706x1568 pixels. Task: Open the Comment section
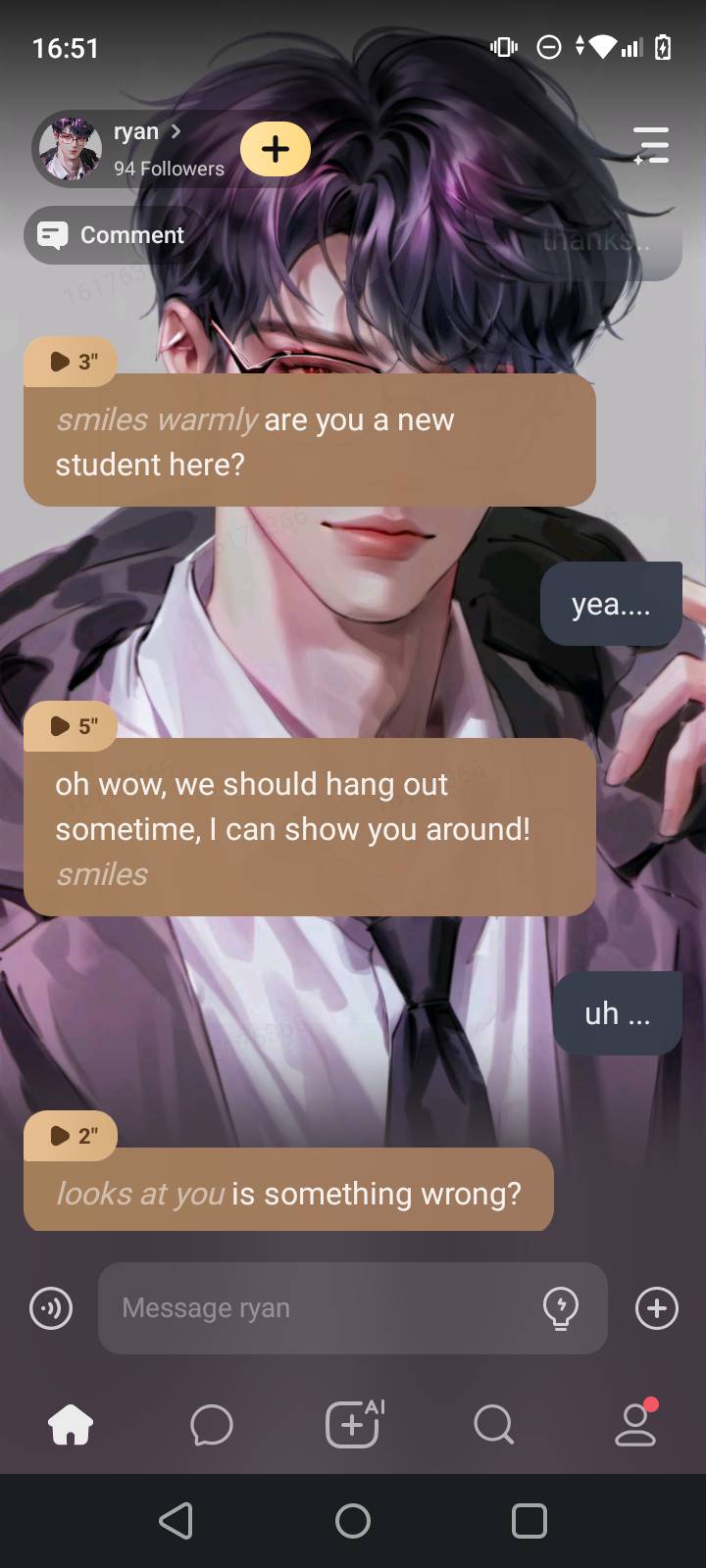110,235
